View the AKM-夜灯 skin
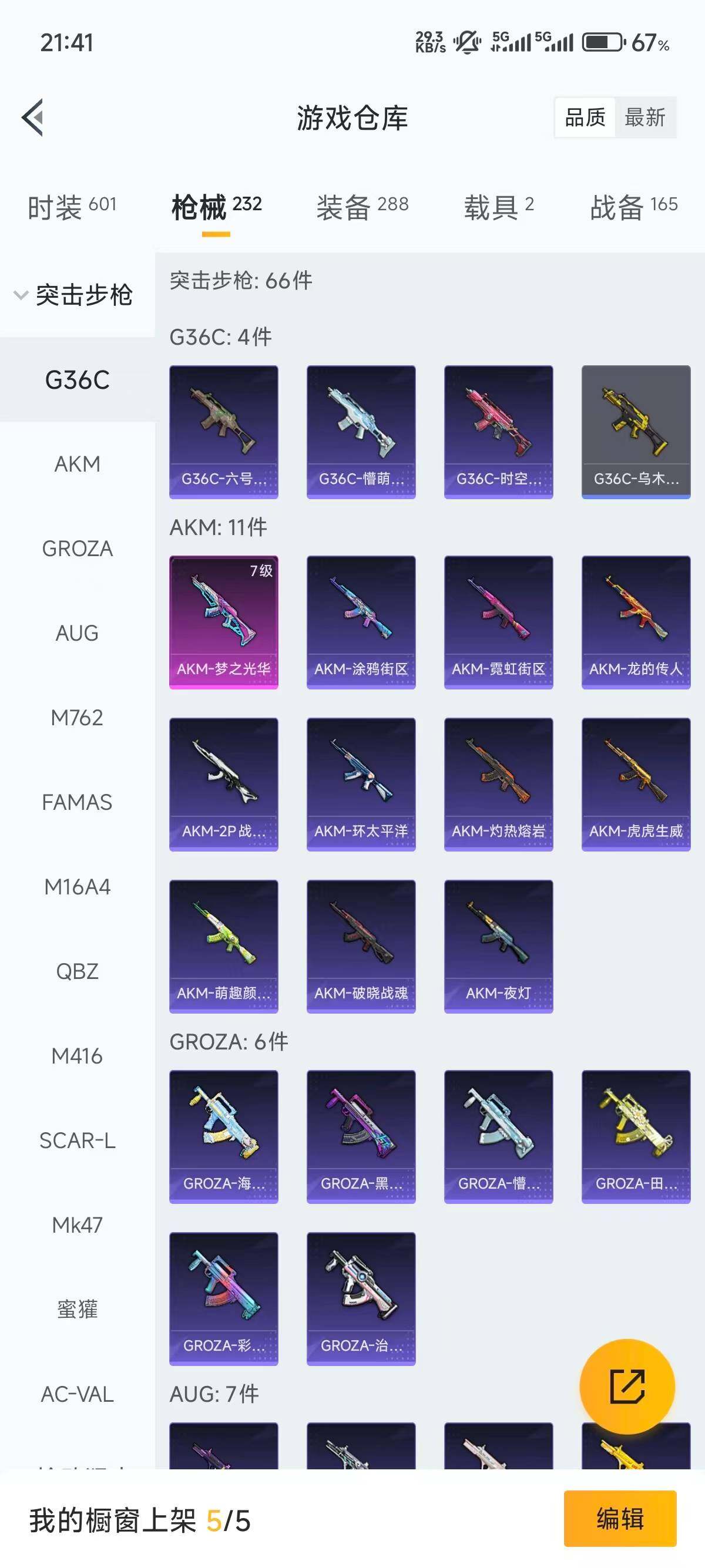Image resolution: width=705 pixels, height=1568 pixels. point(498,946)
